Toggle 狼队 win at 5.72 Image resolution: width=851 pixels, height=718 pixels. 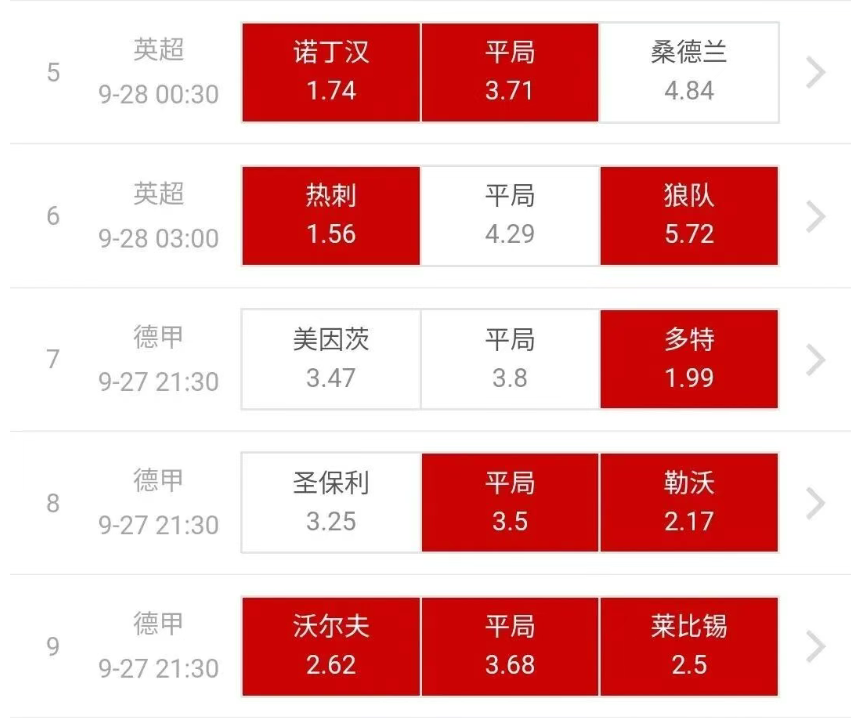point(689,216)
